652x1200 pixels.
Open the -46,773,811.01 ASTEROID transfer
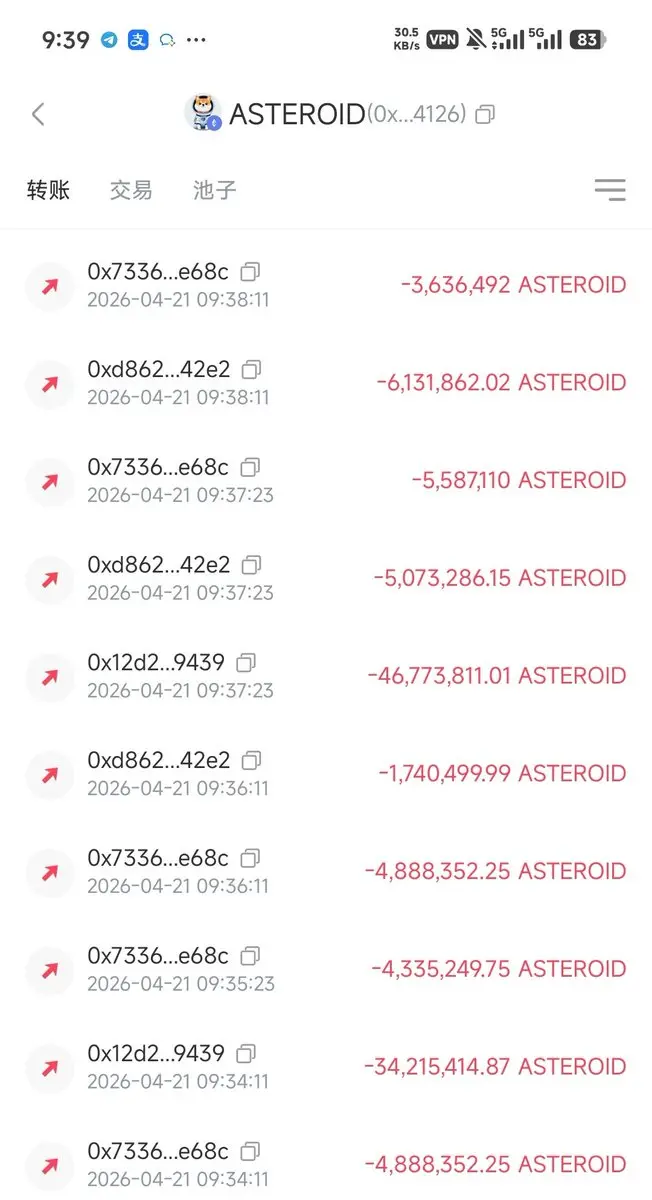(x=326, y=676)
